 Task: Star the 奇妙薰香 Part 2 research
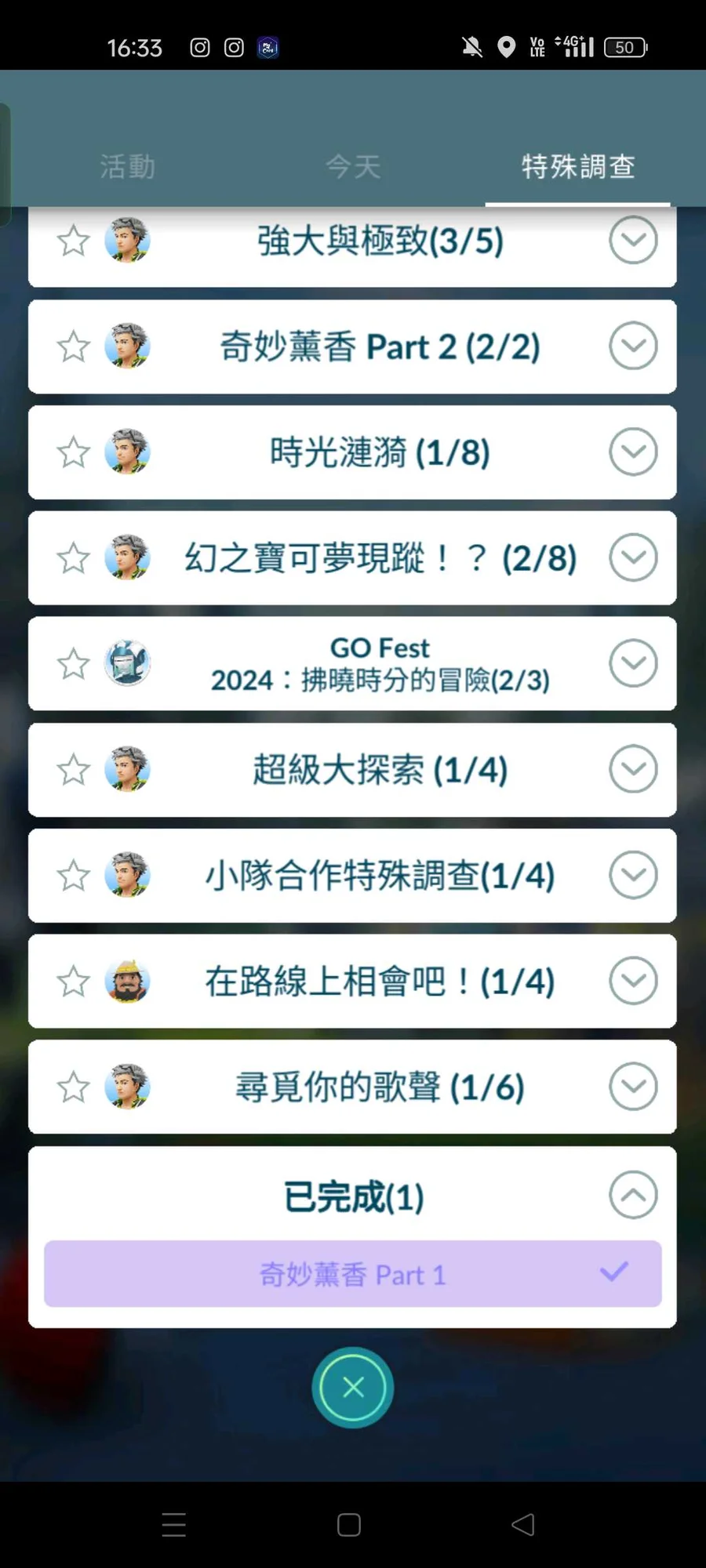pyautogui.click(x=74, y=347)
